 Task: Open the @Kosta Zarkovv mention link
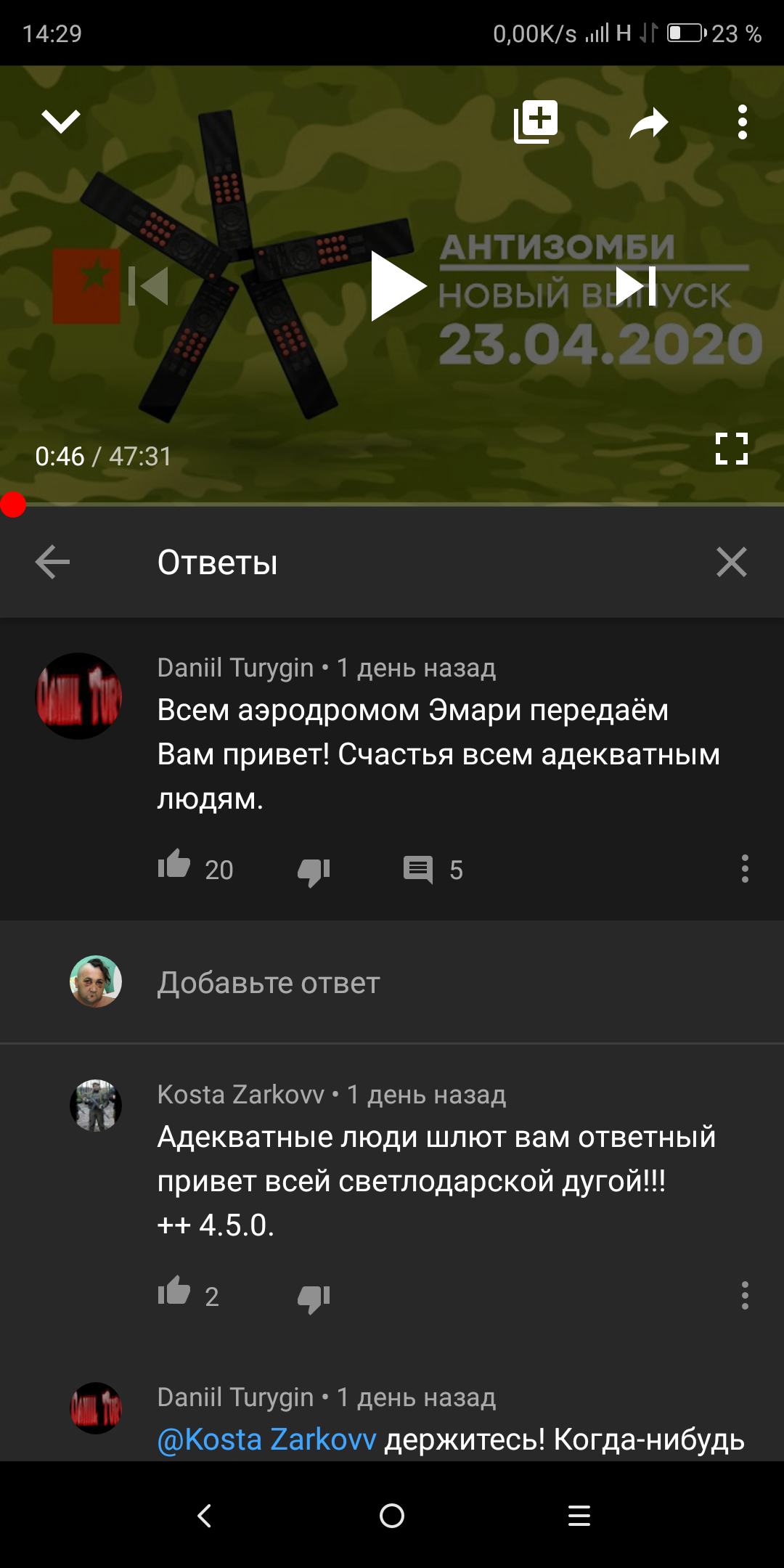(x=267, y=1440)
